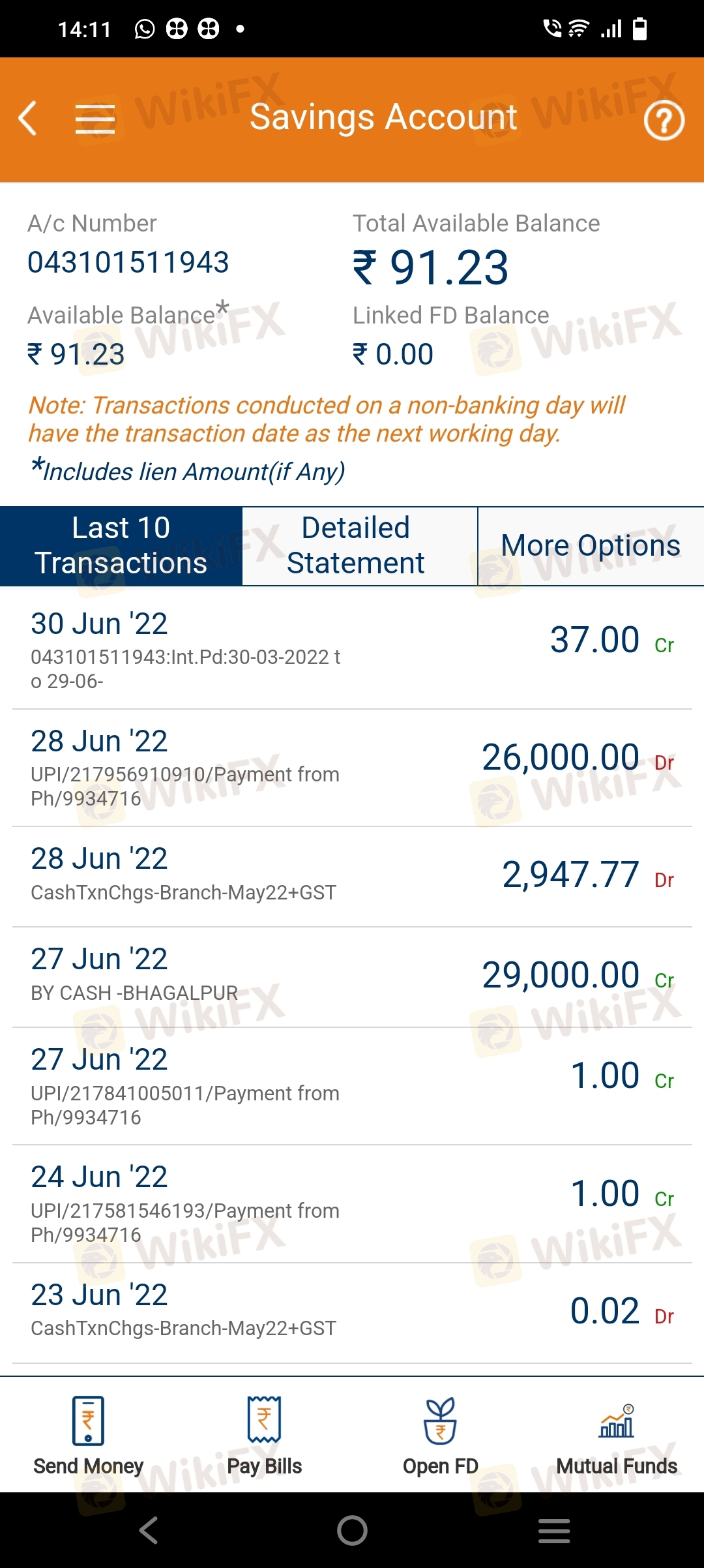704x1568 pixels.
Task: Open the More Options tab
Action: [x=591, y=546]
